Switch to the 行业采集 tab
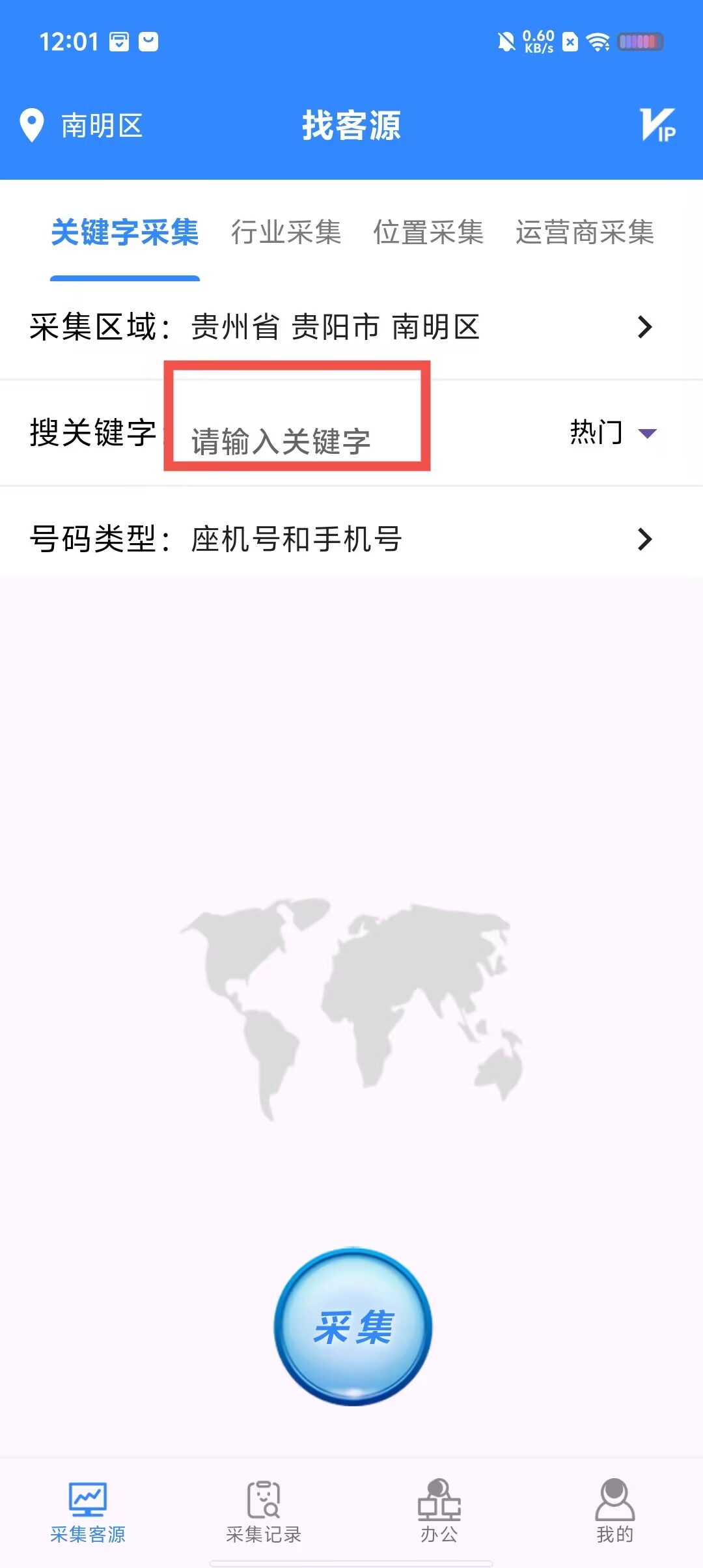 coord(286,232)
